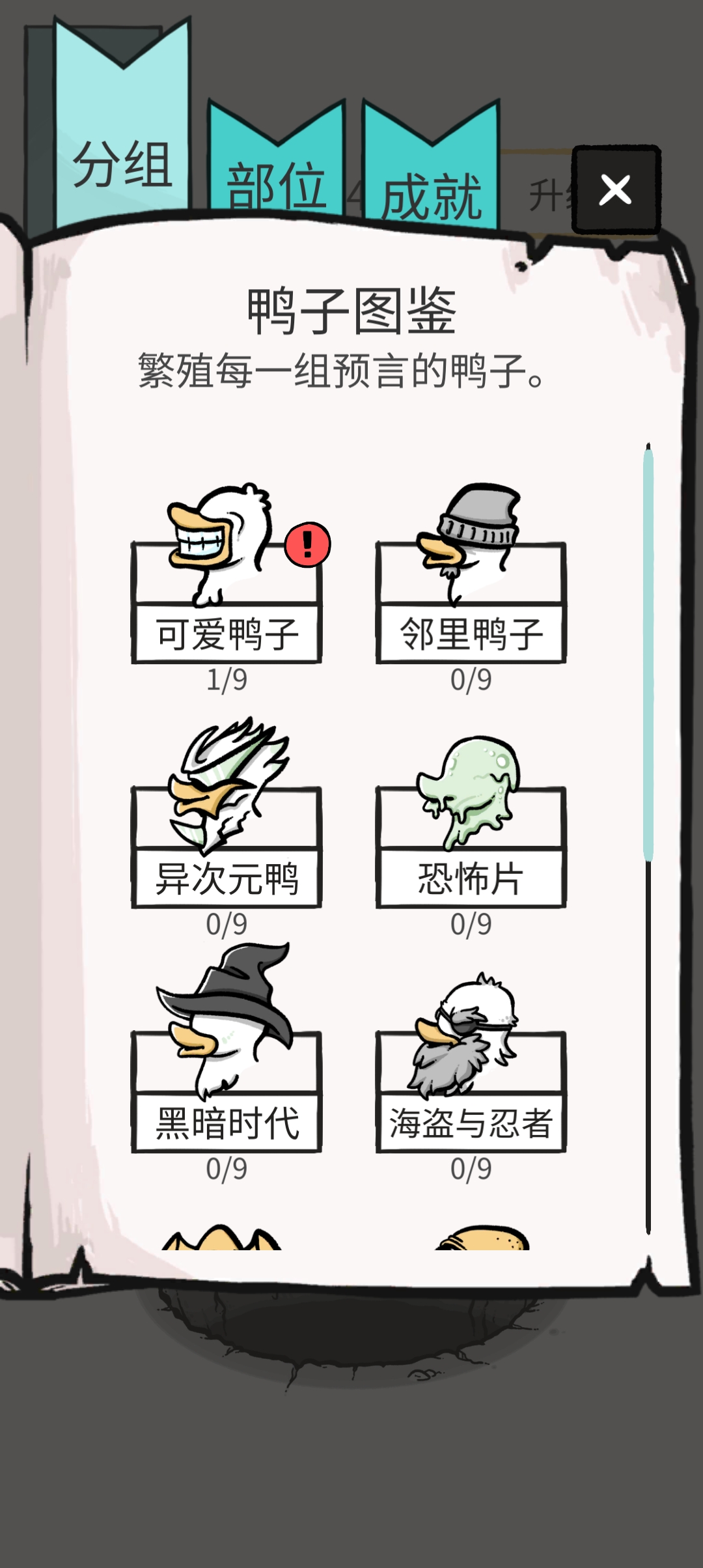The height and width of the screenshot is (1568, 703).
Task: Open the 部位 tab
Action: click(277, 184)
